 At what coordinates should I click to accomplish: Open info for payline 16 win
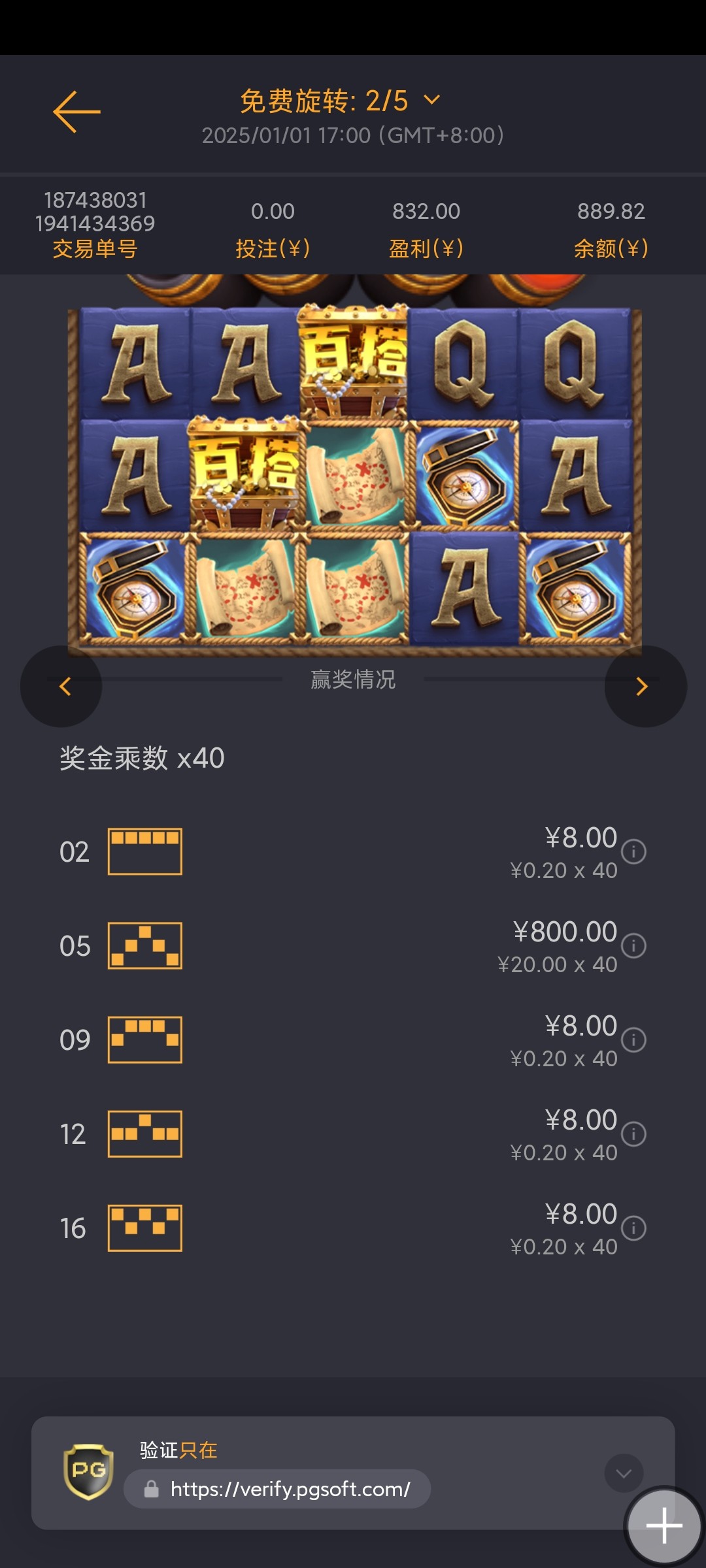tap(633, 1228)
